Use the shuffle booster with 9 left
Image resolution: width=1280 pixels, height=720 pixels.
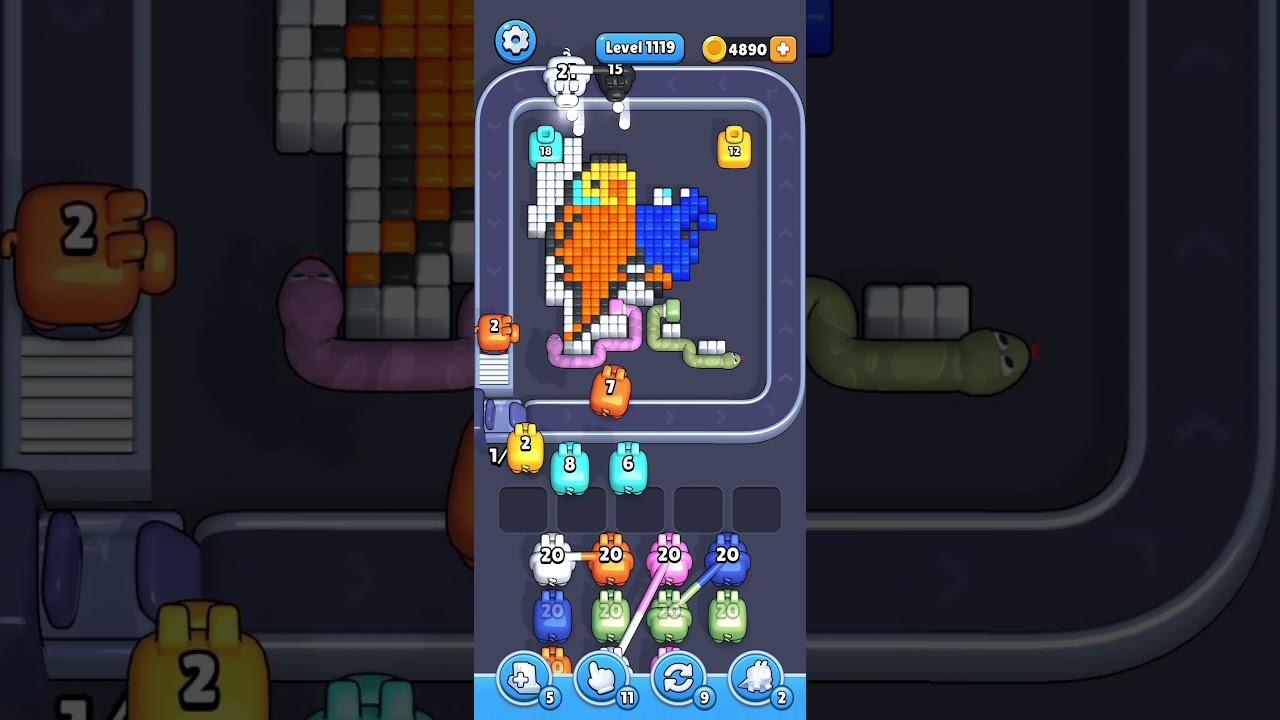pyautogui.click(x=678, y=679)
